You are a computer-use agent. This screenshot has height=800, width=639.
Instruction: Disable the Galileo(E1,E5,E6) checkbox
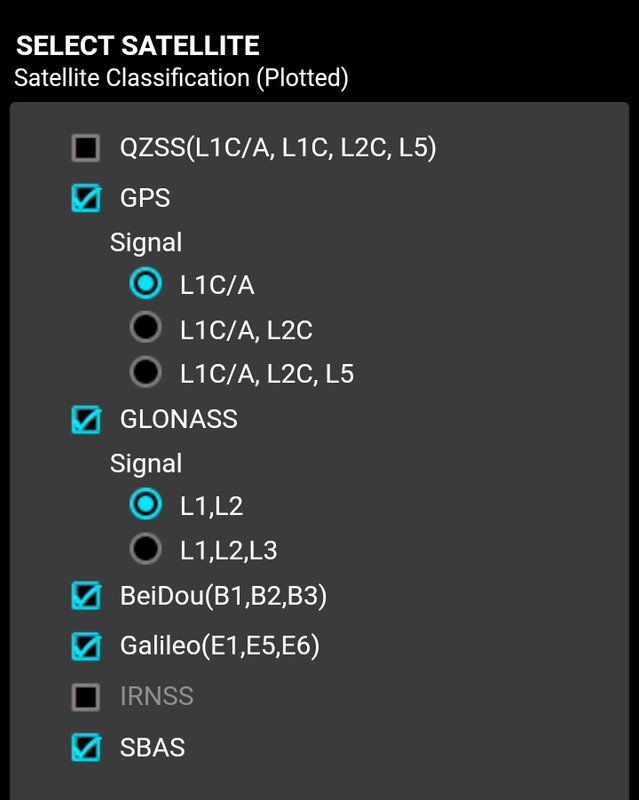pos(86,647)
